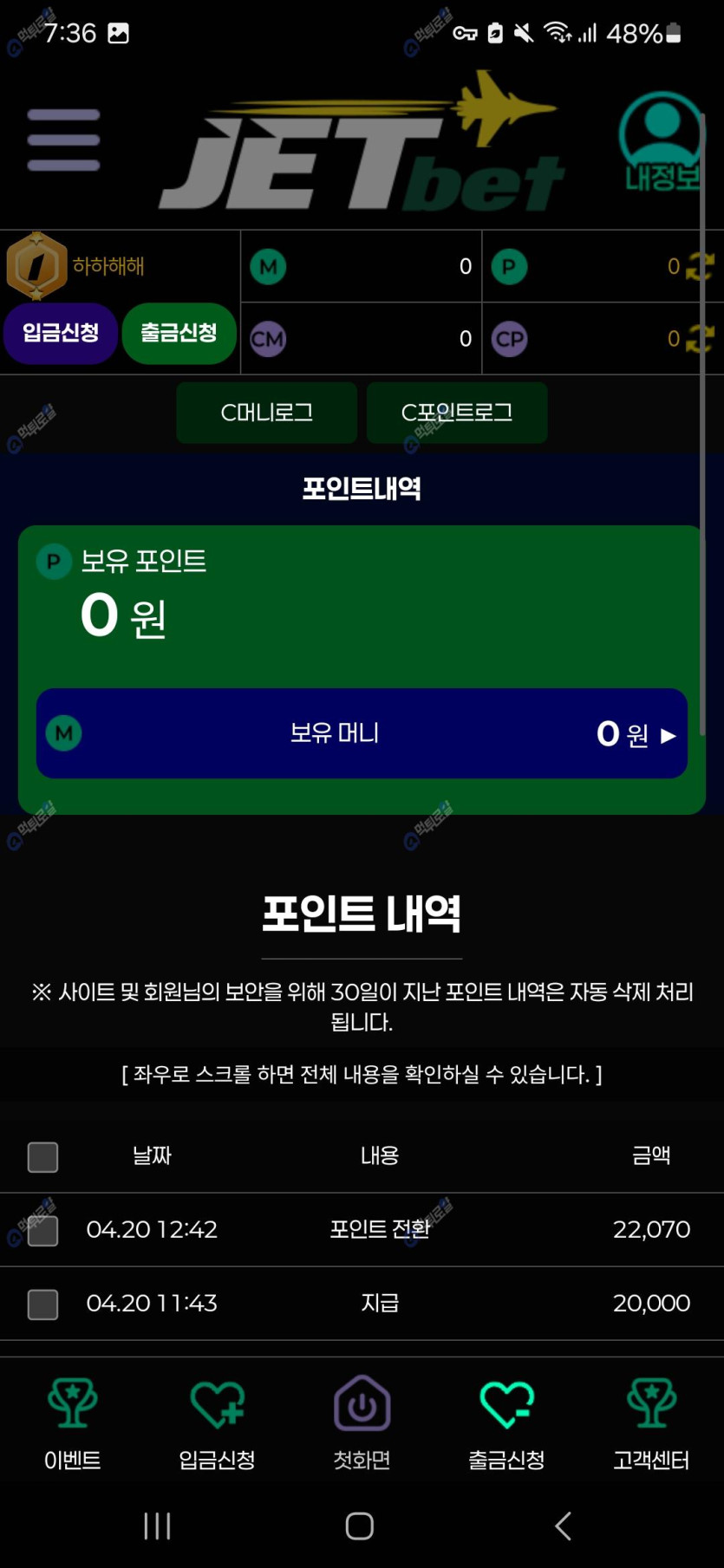Refresh the CP points balance icon
Screen dimensions: 724x1568
pos(700,339)
